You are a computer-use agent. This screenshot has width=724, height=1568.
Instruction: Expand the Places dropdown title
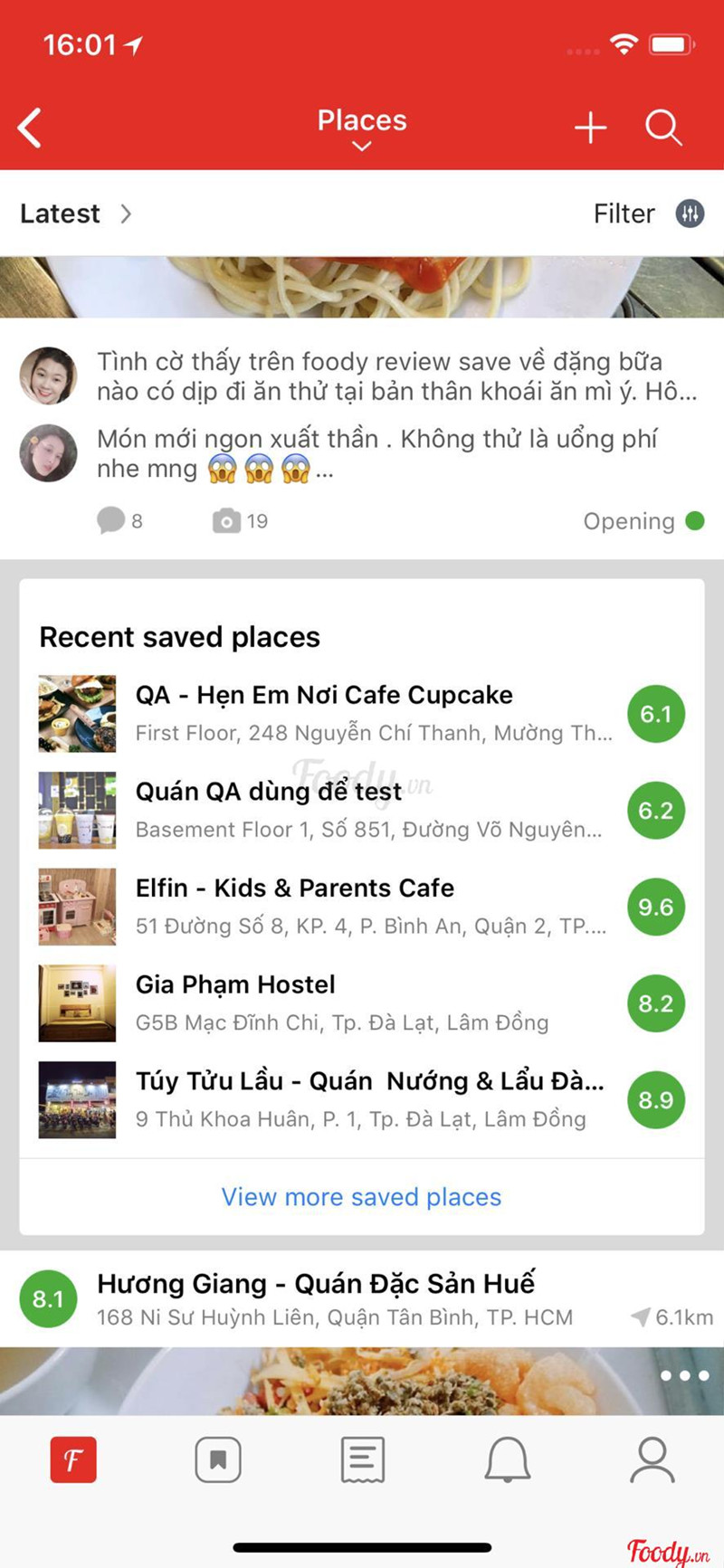(362, 128)
